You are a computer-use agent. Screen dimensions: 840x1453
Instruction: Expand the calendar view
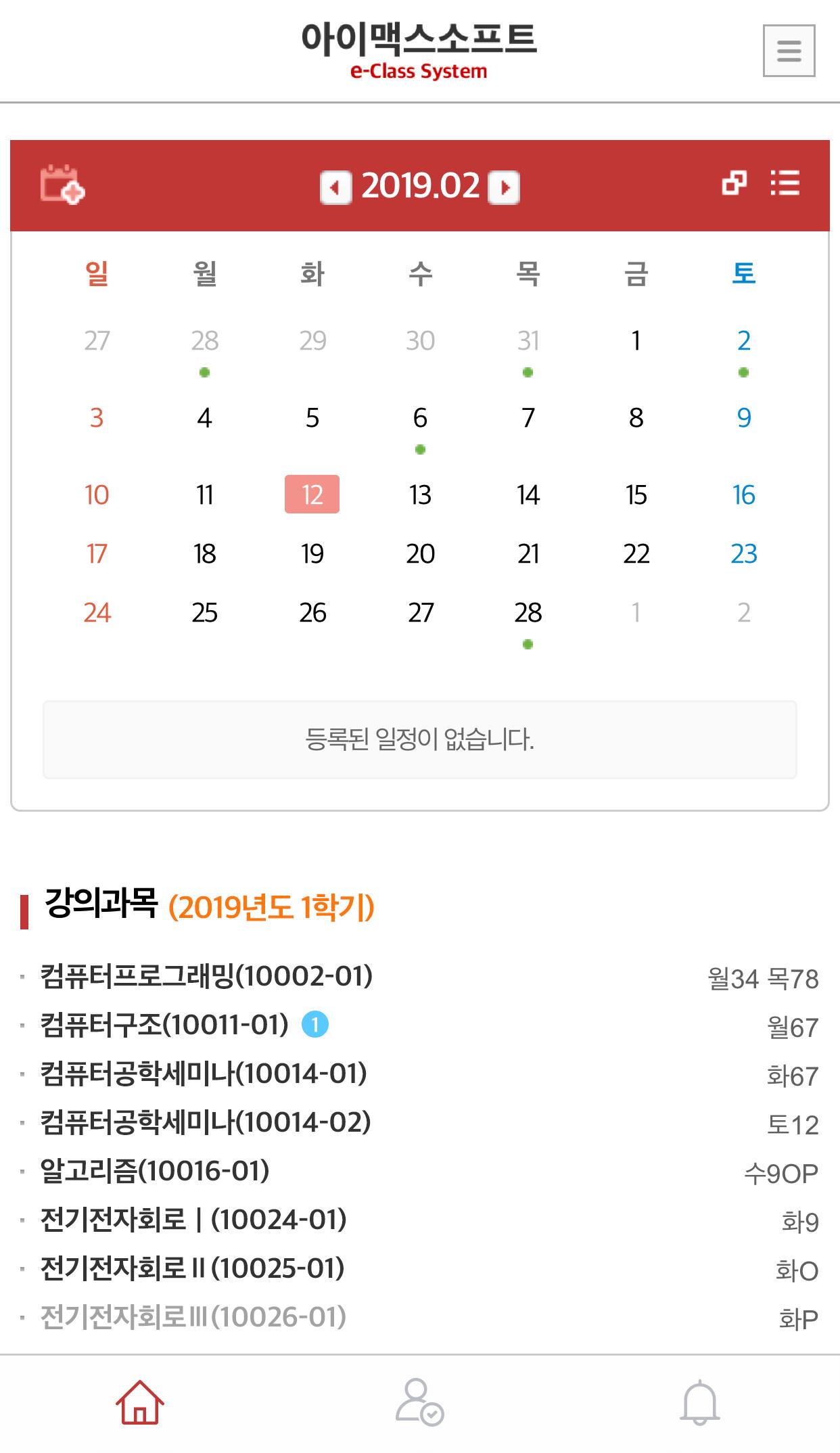pos(734,183)
